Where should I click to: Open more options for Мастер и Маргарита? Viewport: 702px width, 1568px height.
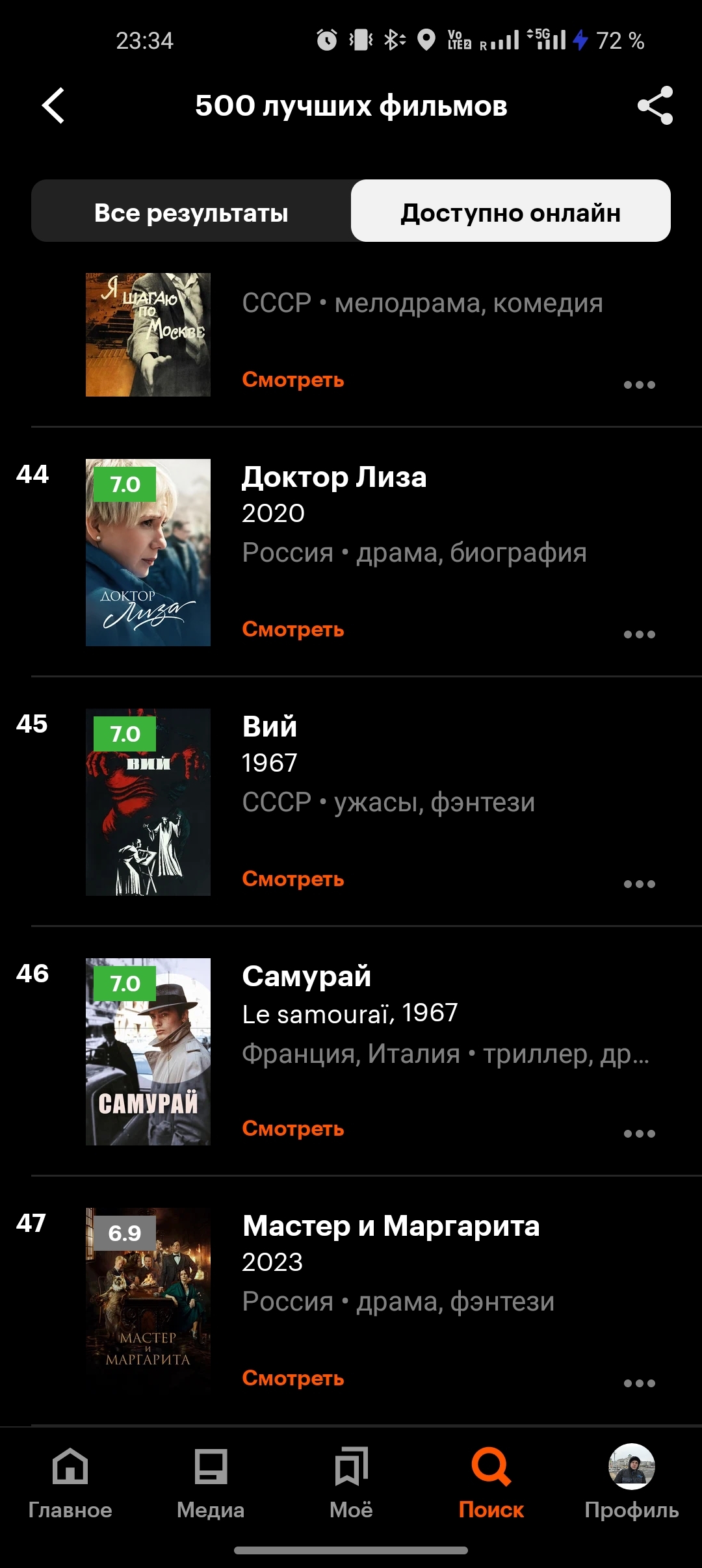[639, 1383]
